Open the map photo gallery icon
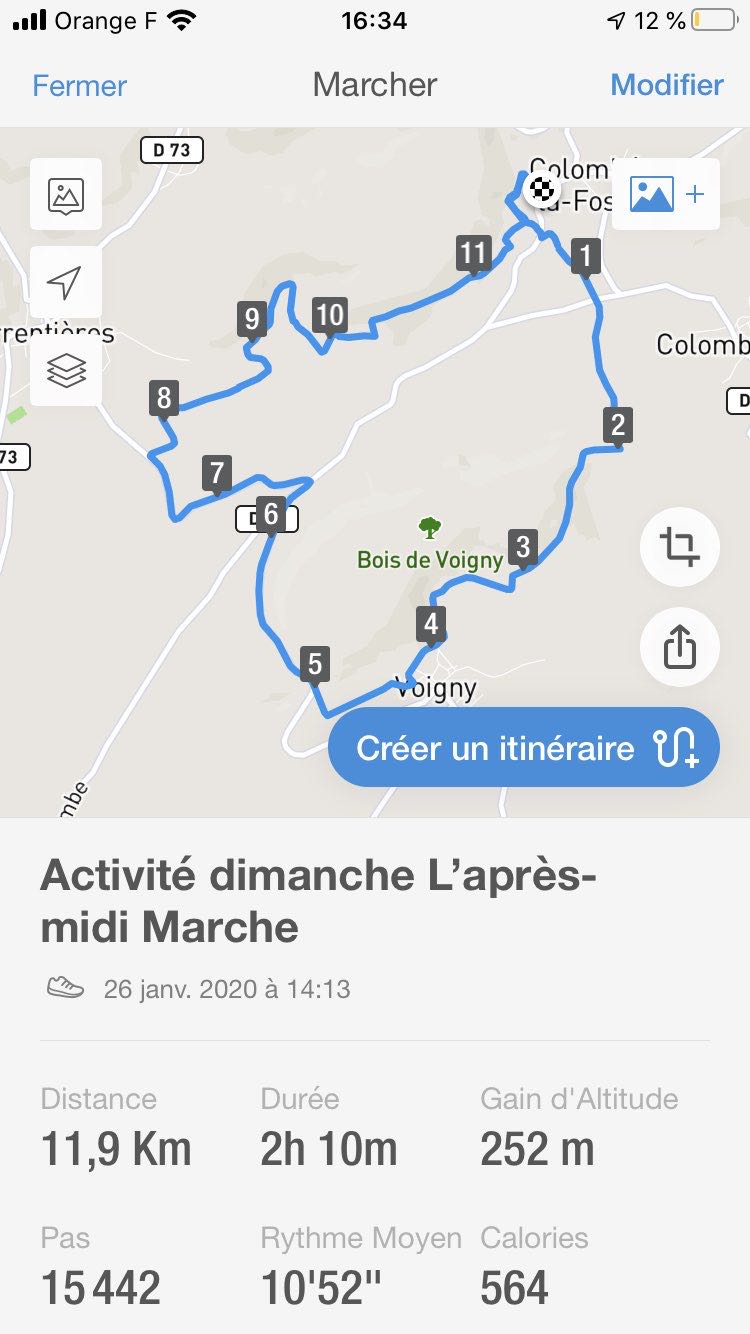The height and width of the screenshot is (1334, 750). 66,194
